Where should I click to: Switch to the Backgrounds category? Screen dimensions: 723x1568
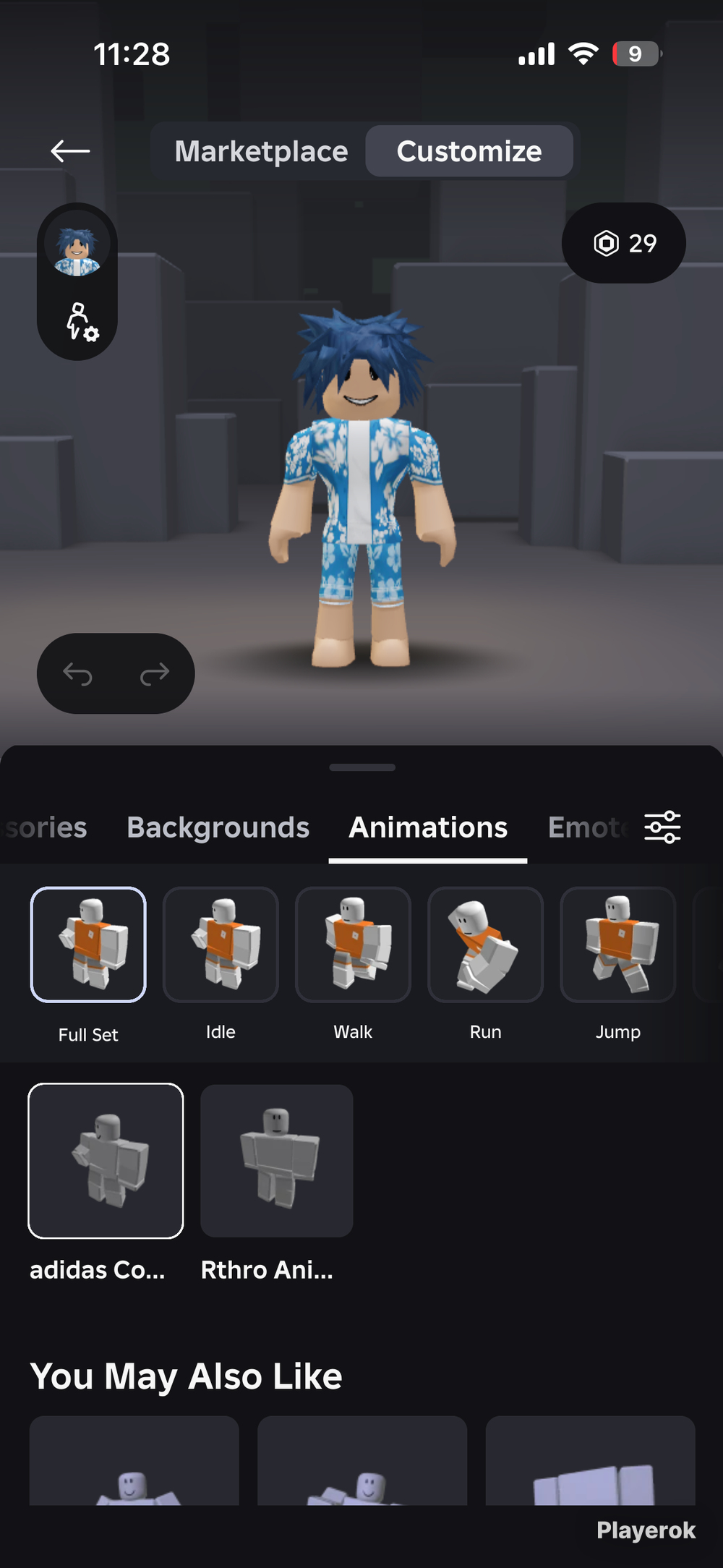218,827
